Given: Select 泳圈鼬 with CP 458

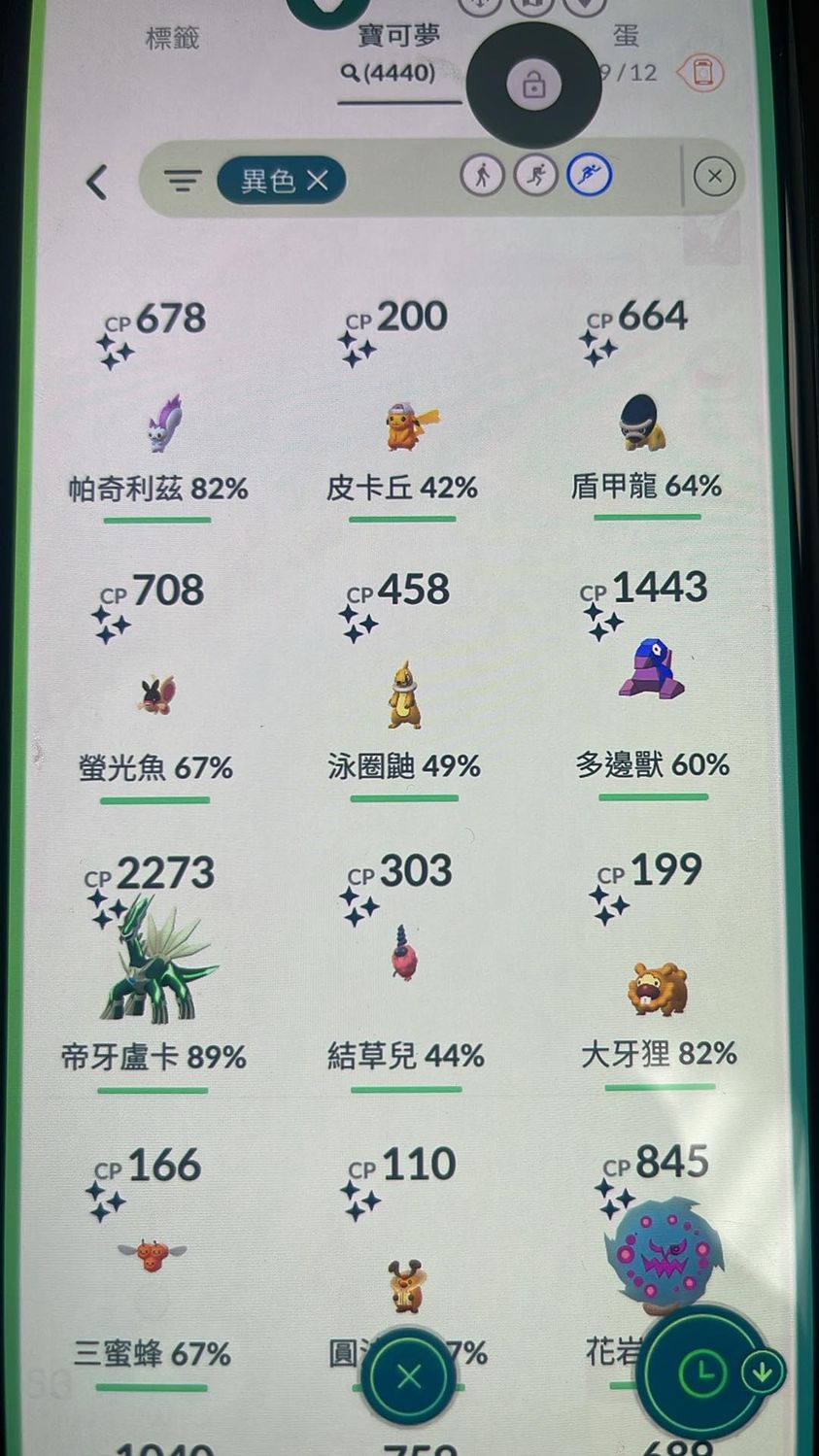Looking at the screenshot, I should coord(404,694).
